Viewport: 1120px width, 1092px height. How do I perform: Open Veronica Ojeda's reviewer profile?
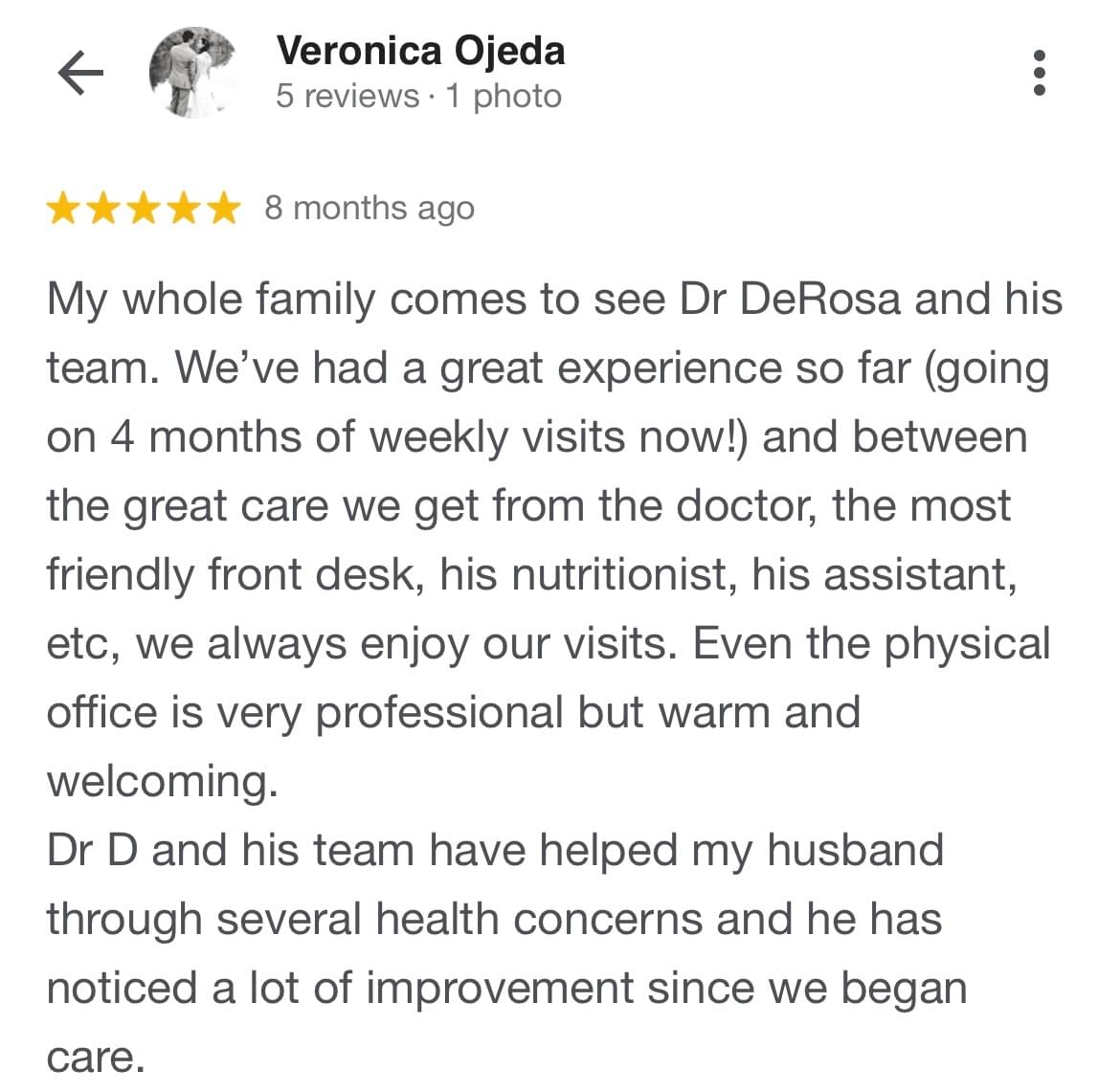pyautogui.click(x=419, y=51)
